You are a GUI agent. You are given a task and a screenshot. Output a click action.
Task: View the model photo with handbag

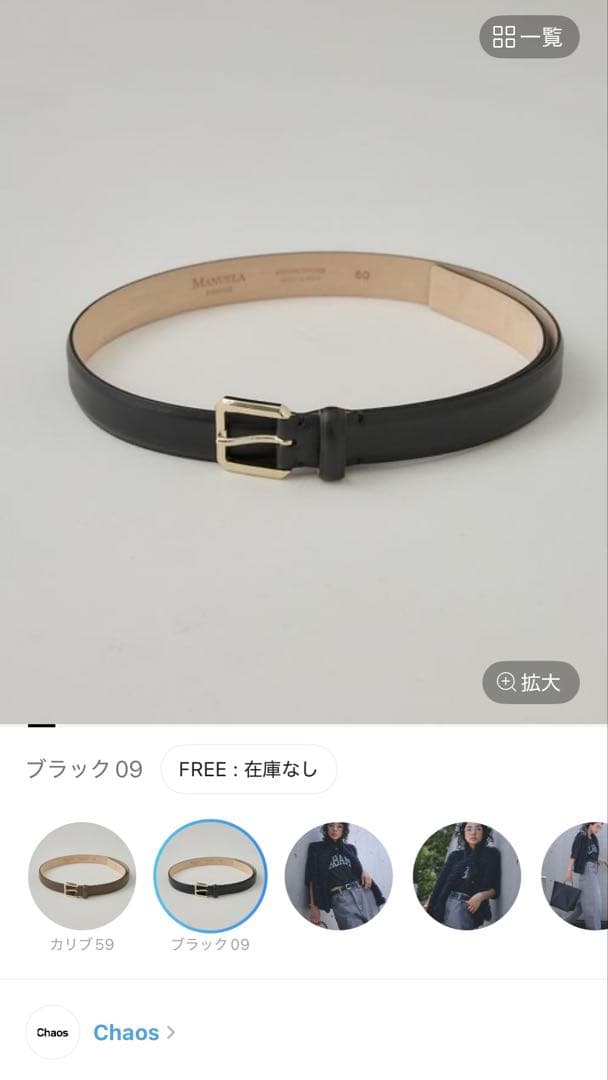[578, 877]
